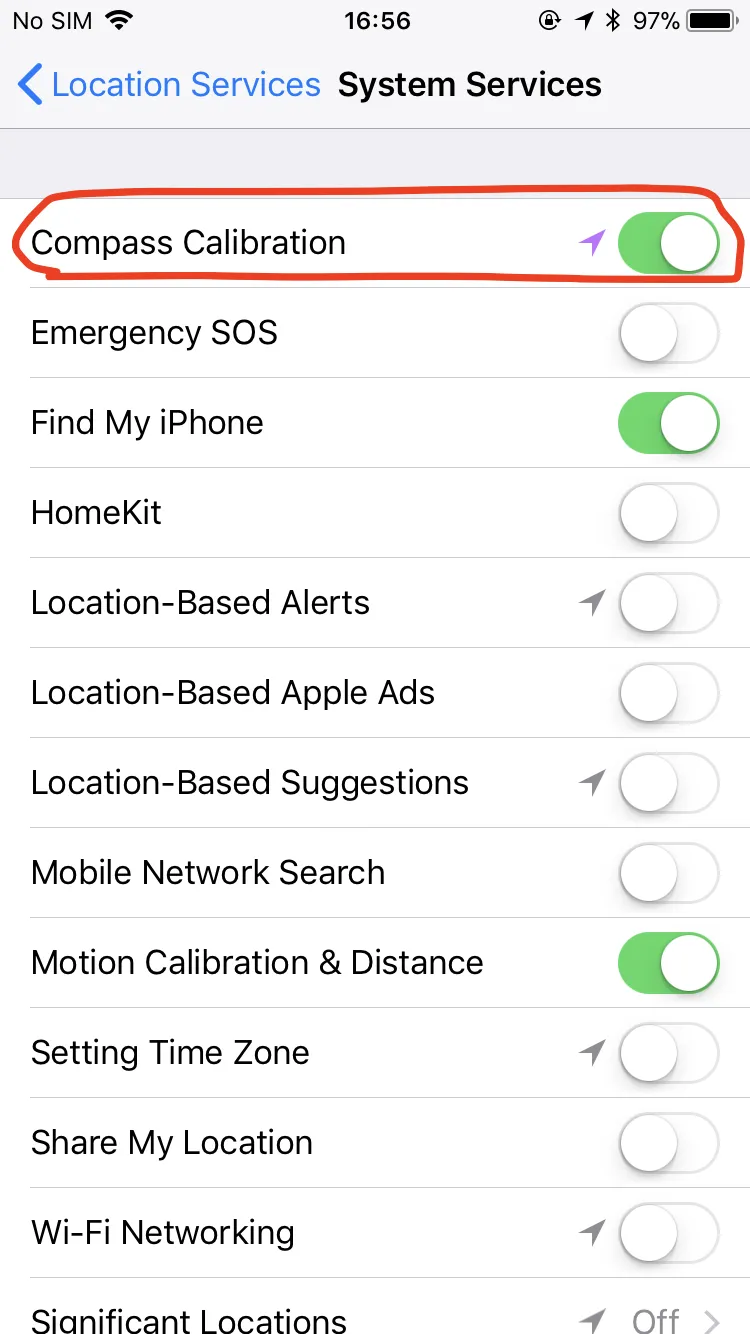This screenshot has width=750, height=1334.
Task: Enable Location-Based Alerts
Action: pos(668,603)
